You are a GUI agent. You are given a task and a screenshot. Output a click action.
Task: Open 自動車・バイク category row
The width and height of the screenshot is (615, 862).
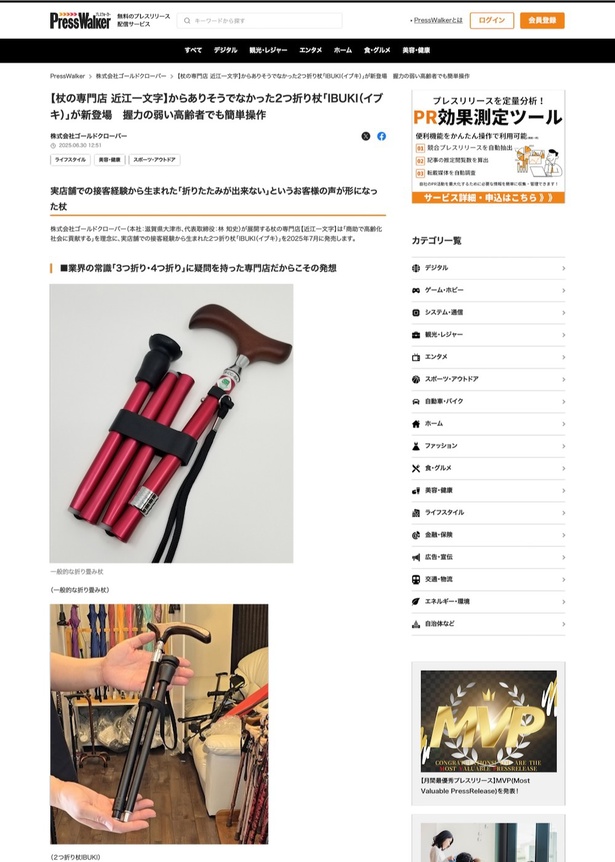488,401
